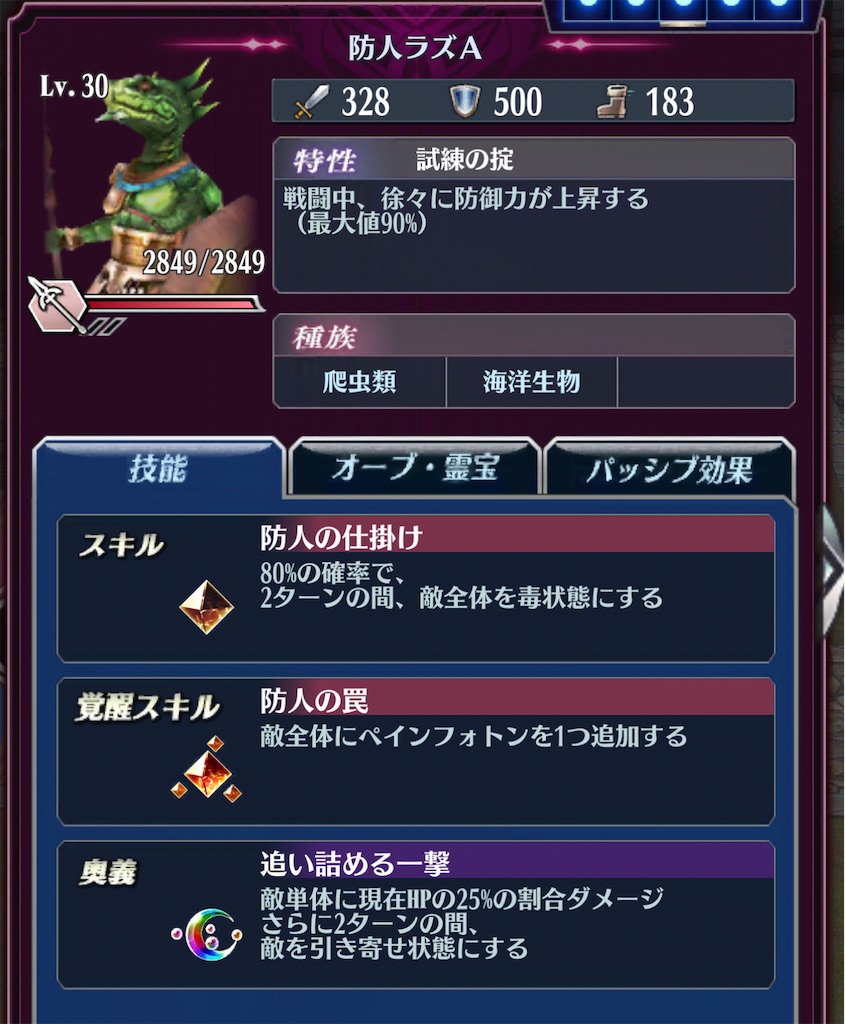This screenshot has height=1024, width=845.
Task: Open the オーブ・霊宝 tab
Action: [x=415, y=468]
